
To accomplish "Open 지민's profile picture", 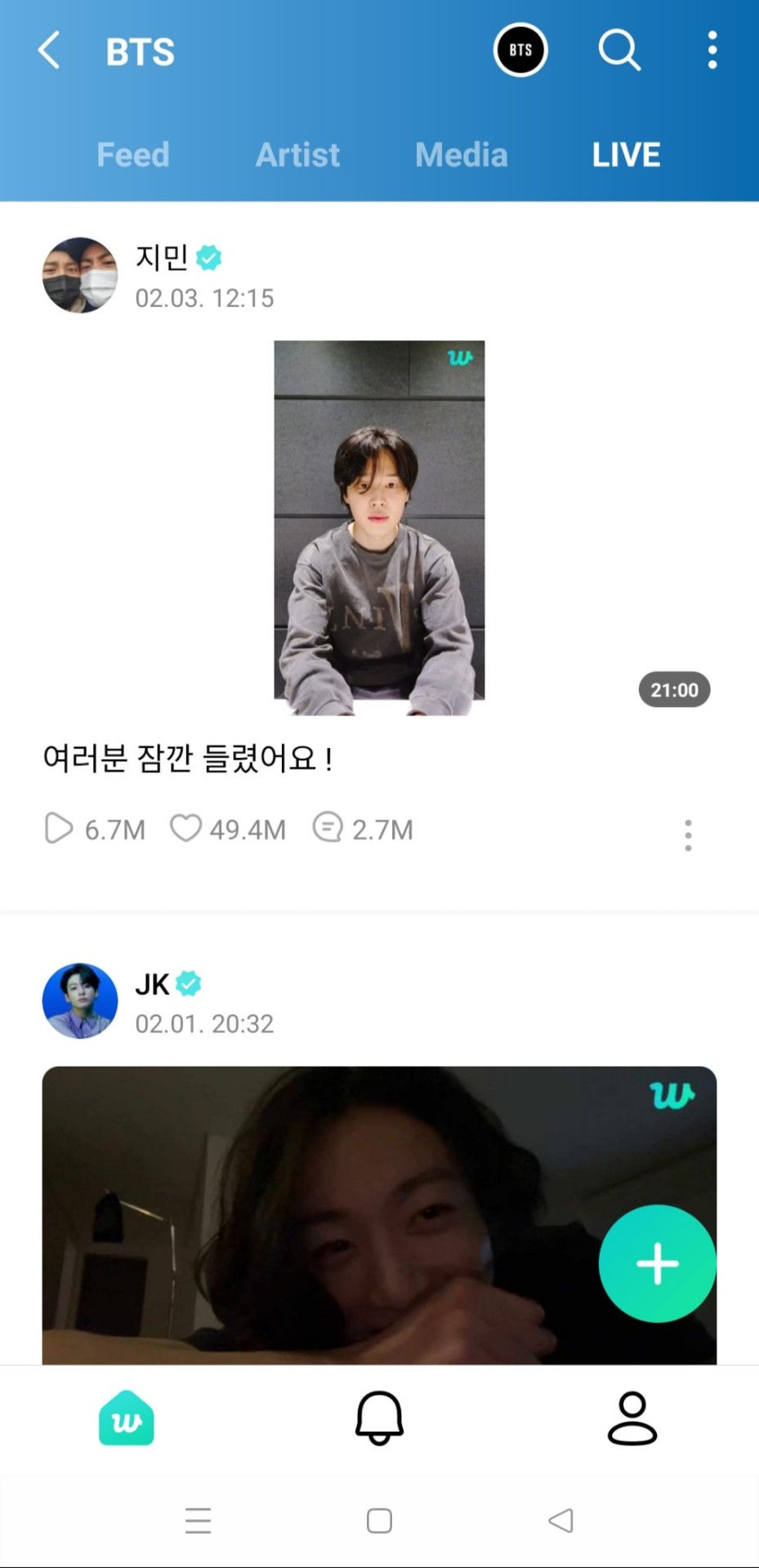I will pyautogui.click(x=80, y=276).
